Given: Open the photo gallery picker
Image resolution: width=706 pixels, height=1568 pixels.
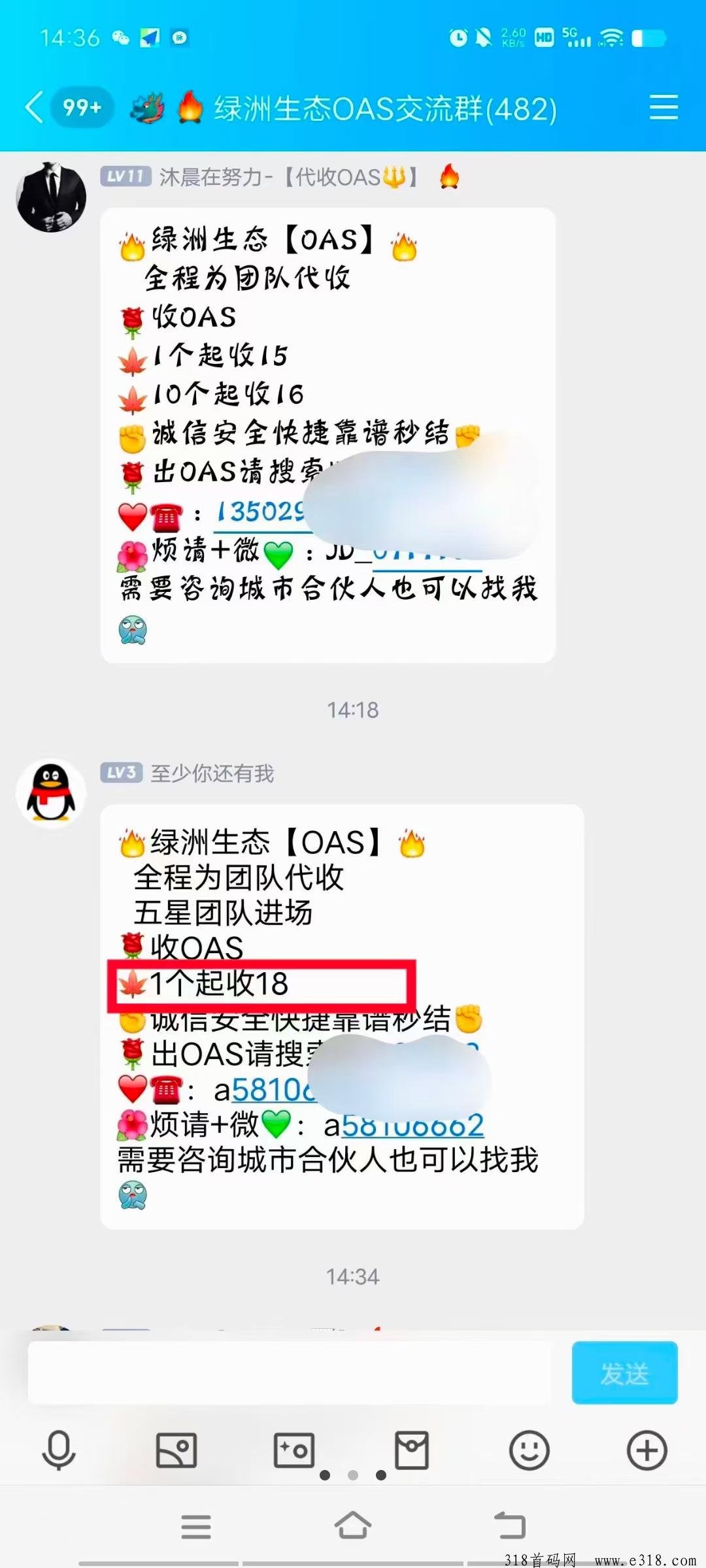Looking at the screenshot, I should [x=176, y=1450].
